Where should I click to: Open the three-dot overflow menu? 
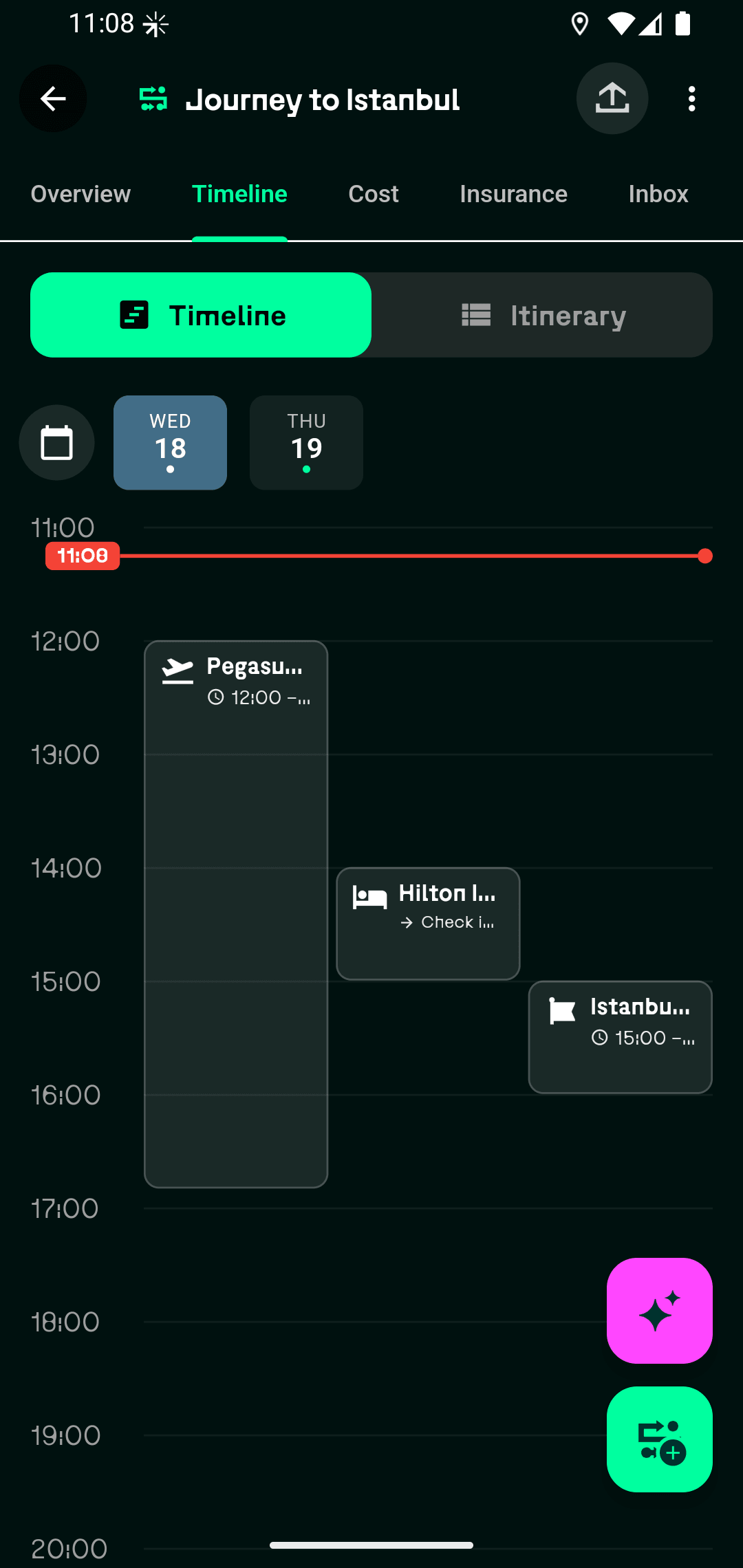[691, 98]
